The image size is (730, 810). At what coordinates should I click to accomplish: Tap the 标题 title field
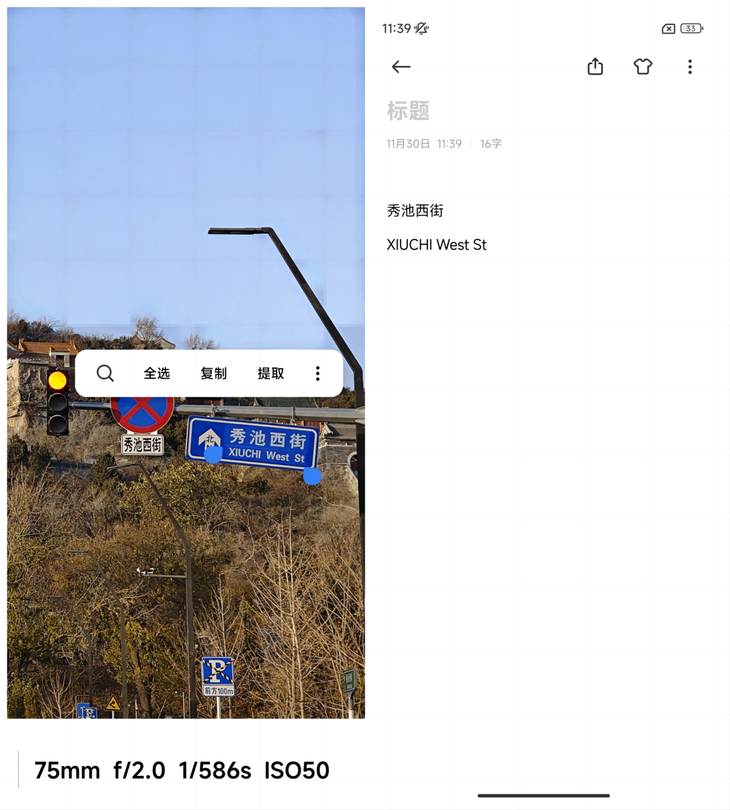[x=409, y=111]
